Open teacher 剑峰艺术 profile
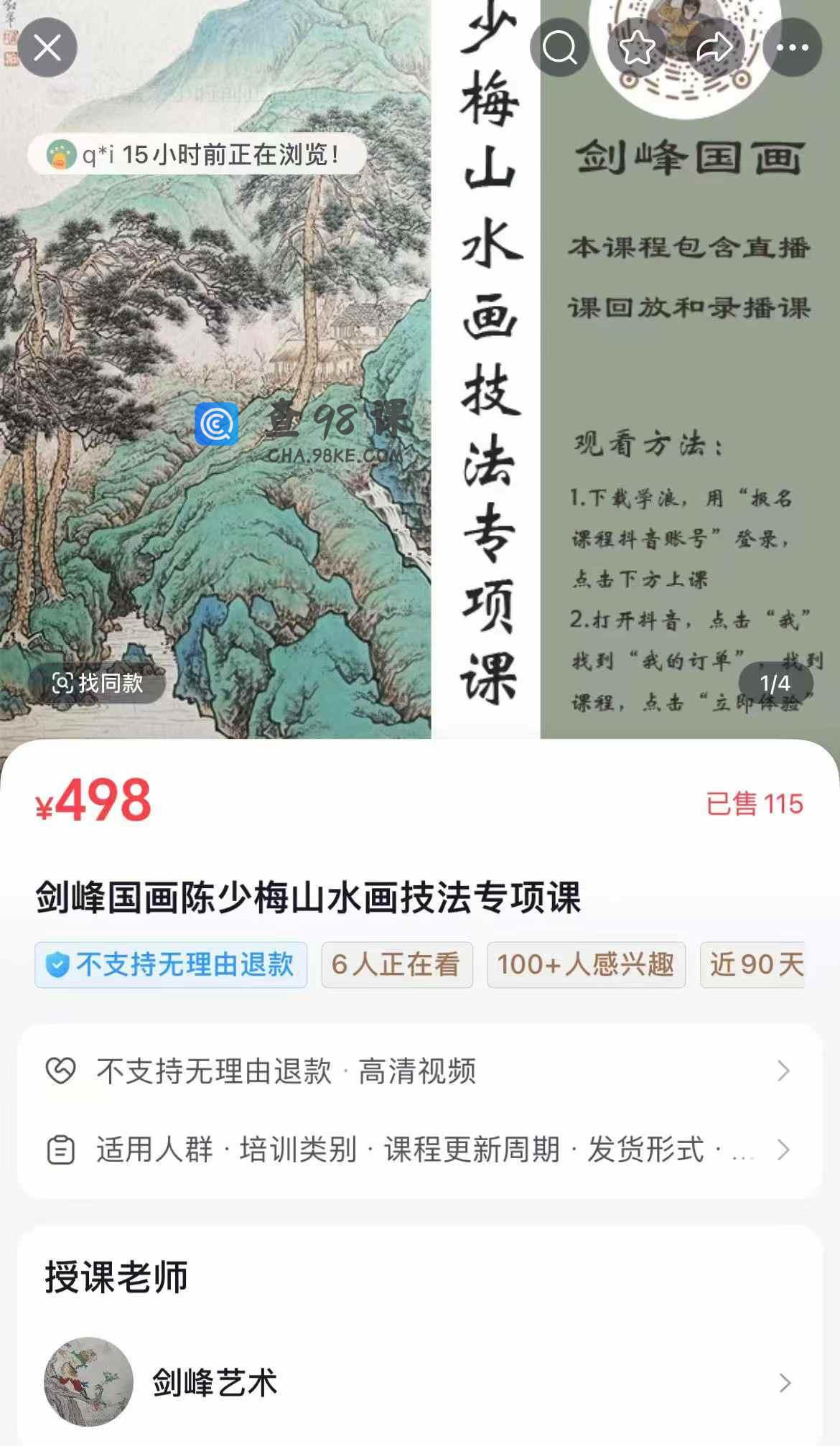This screenshot has height=1446, width=840. 419,1382
